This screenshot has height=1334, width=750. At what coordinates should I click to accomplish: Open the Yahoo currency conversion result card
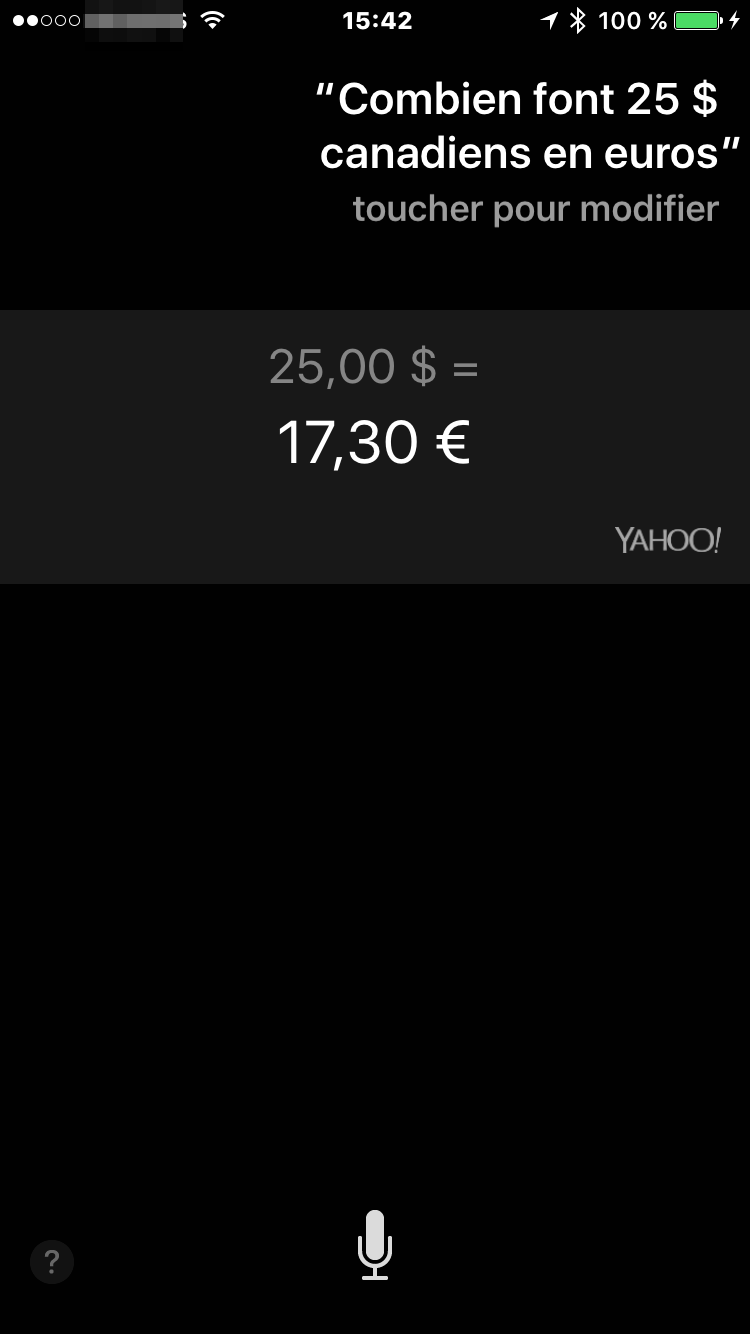(375, 447)
